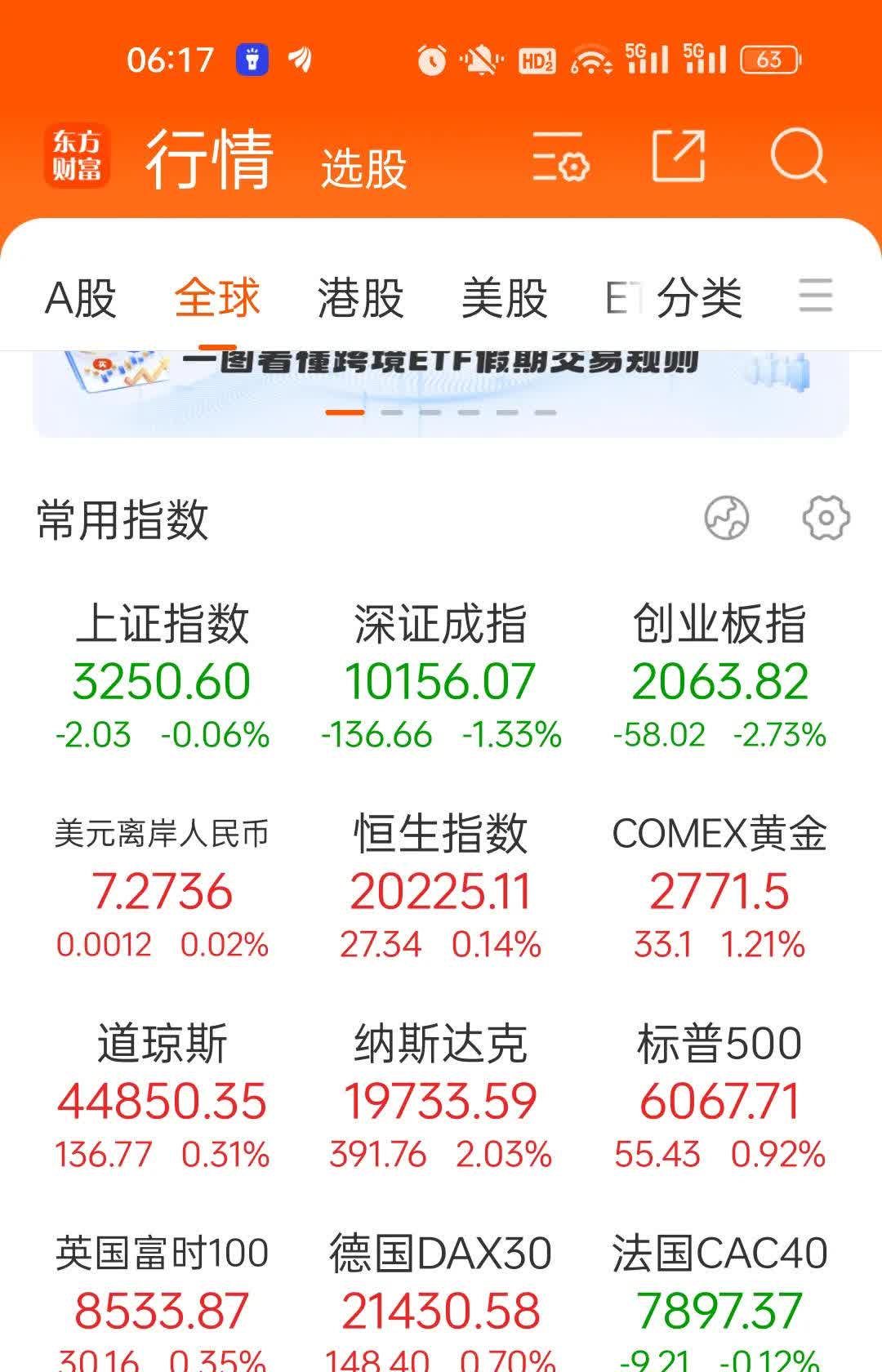Open search via the magnifier icon
The width and height of the screenshot is (882, 1372).
800,157
